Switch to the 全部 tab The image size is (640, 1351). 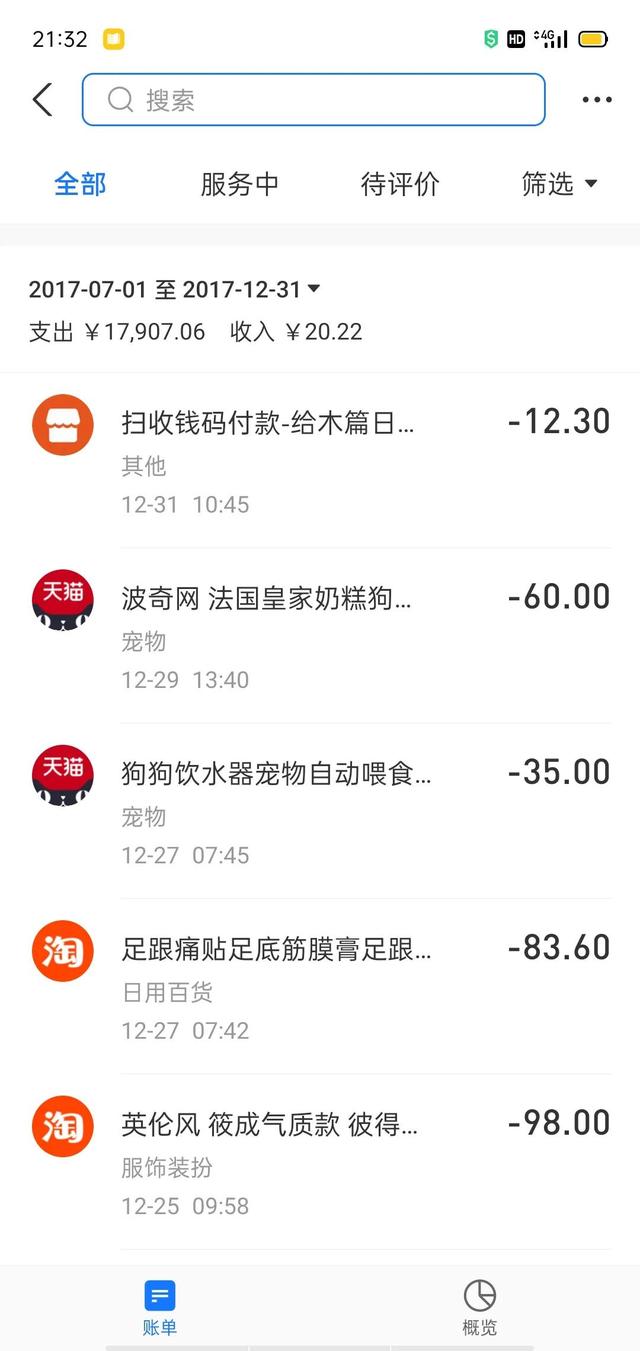coord(80,184)
